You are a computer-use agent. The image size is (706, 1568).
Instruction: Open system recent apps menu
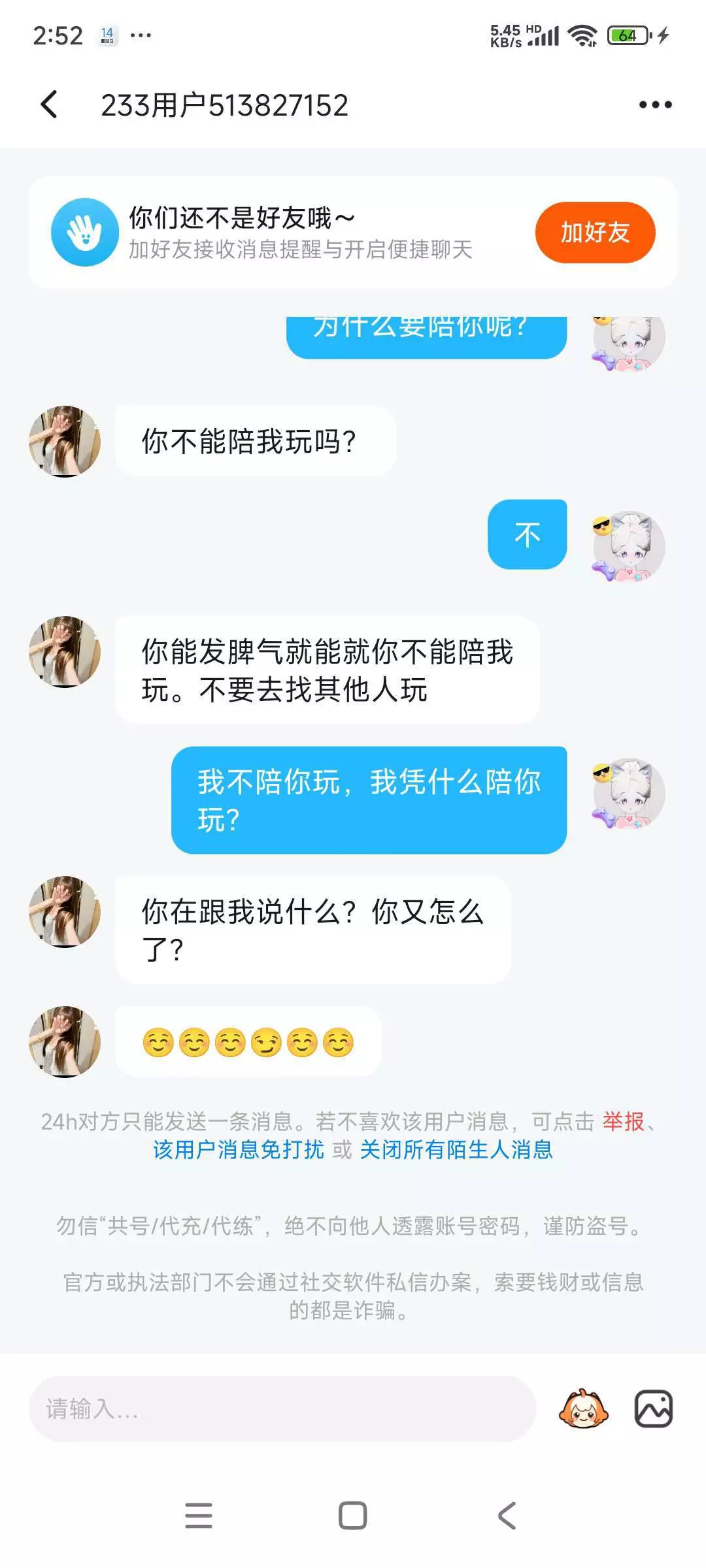coord(199,1516)
